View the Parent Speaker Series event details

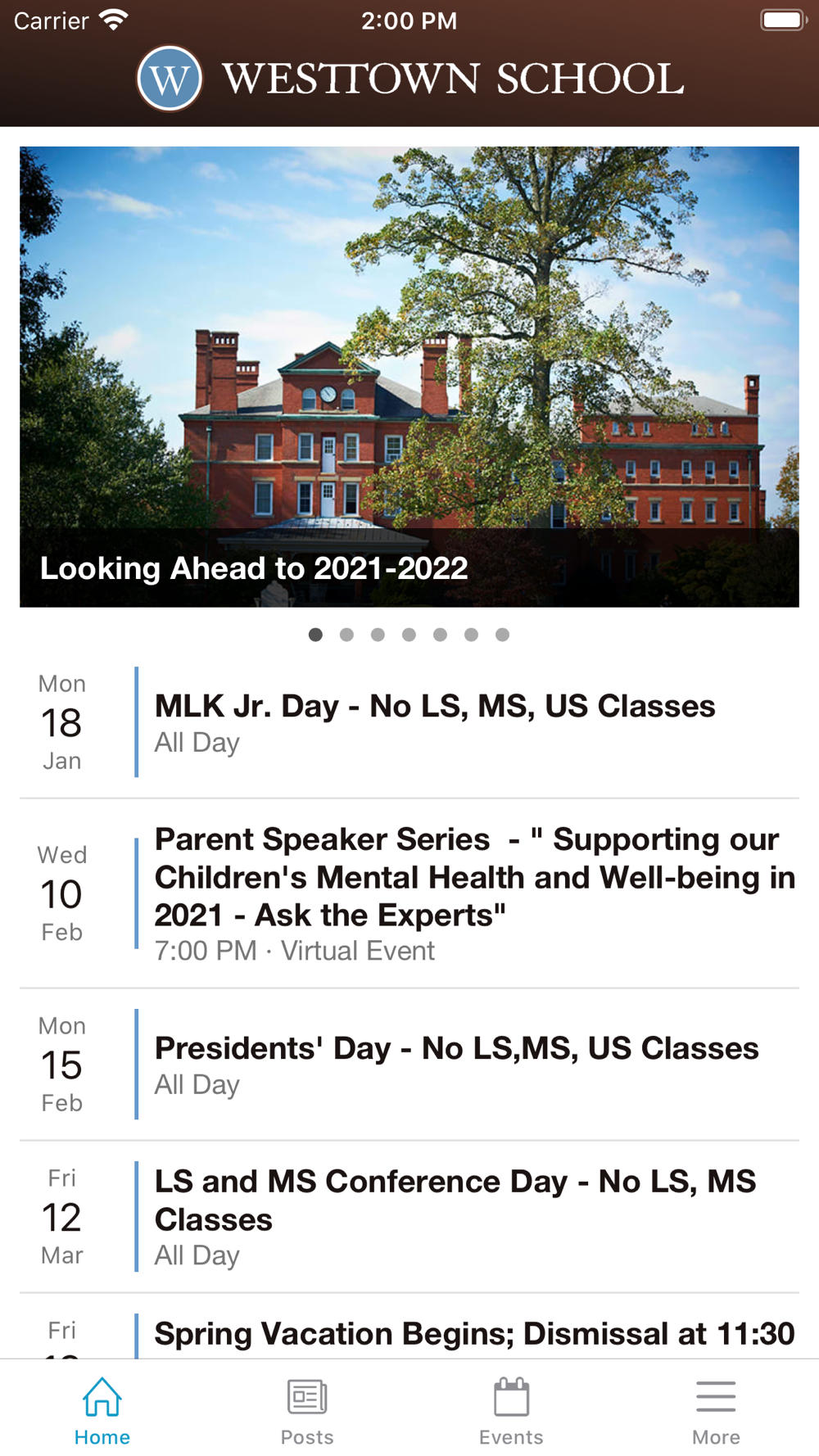pos(473,893)
